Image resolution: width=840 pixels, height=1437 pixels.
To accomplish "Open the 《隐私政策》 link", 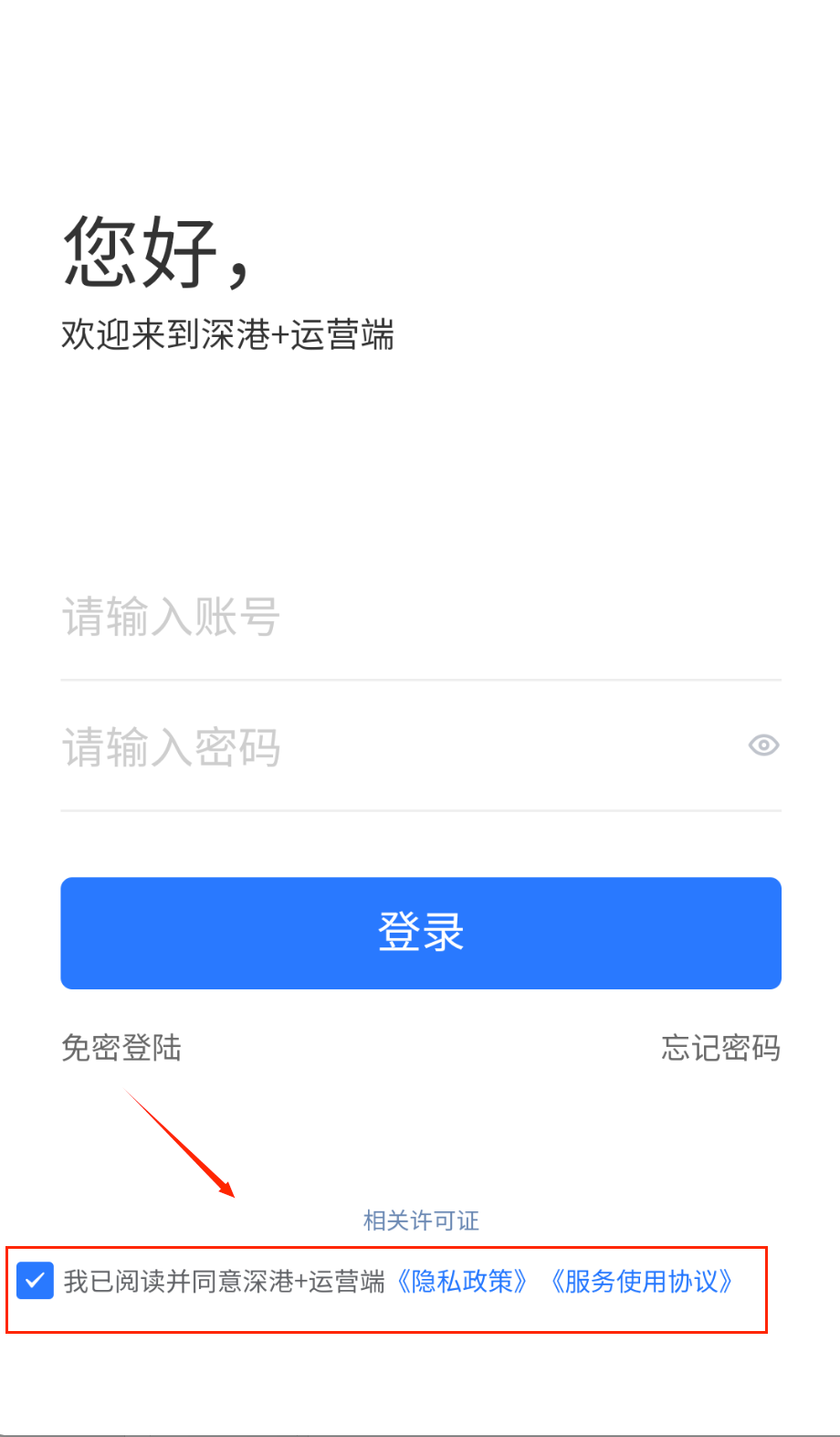I will [463, 1282].
